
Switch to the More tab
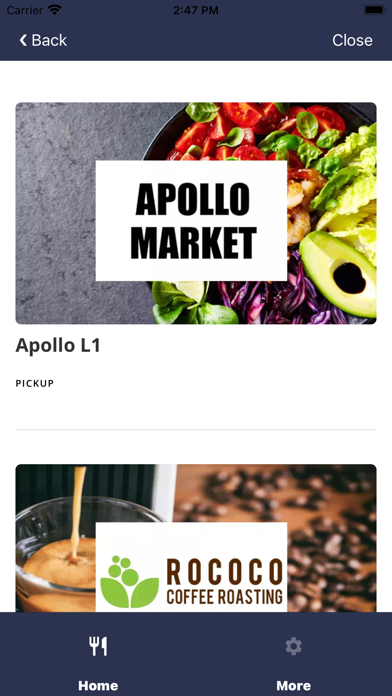(x=293, y=660)
